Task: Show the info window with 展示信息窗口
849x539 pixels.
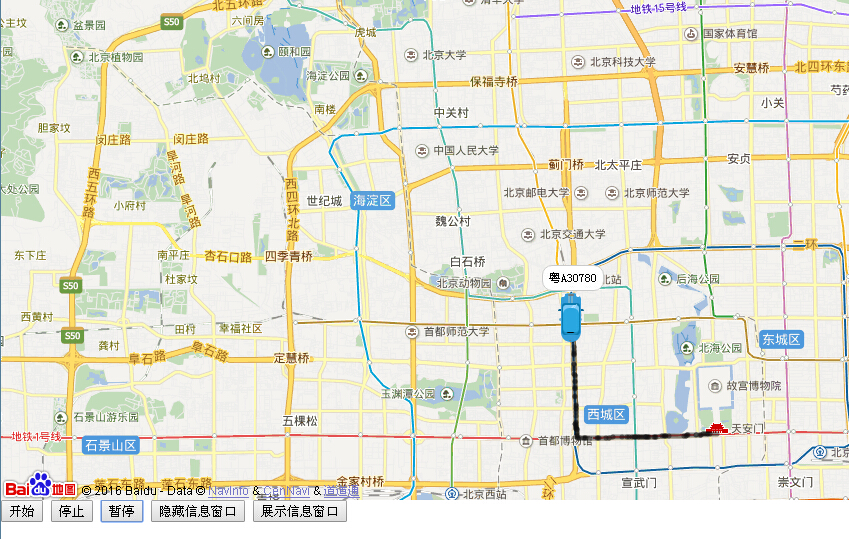Action: [299, 512]
